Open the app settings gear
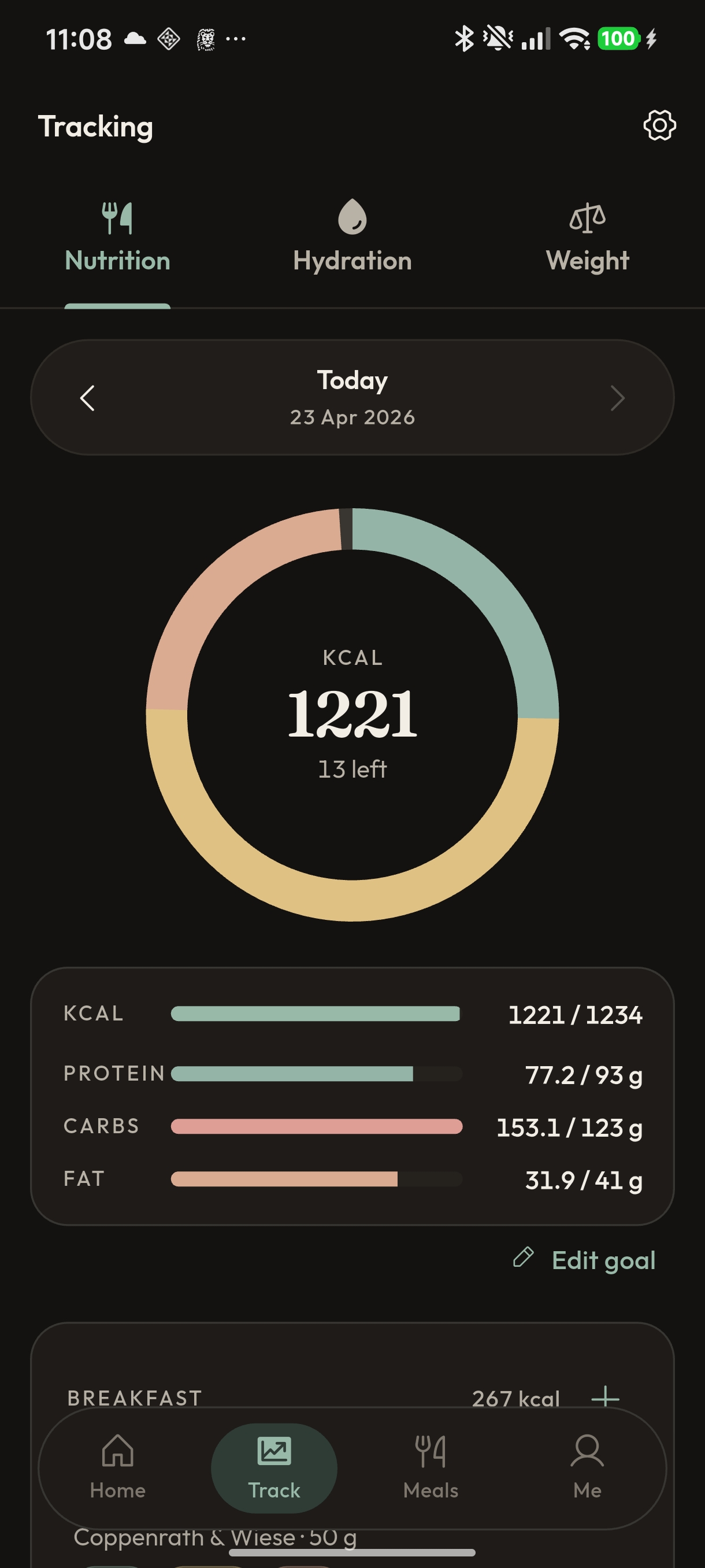This screenshot has height=1568, width=705. (x=659, y=126)
